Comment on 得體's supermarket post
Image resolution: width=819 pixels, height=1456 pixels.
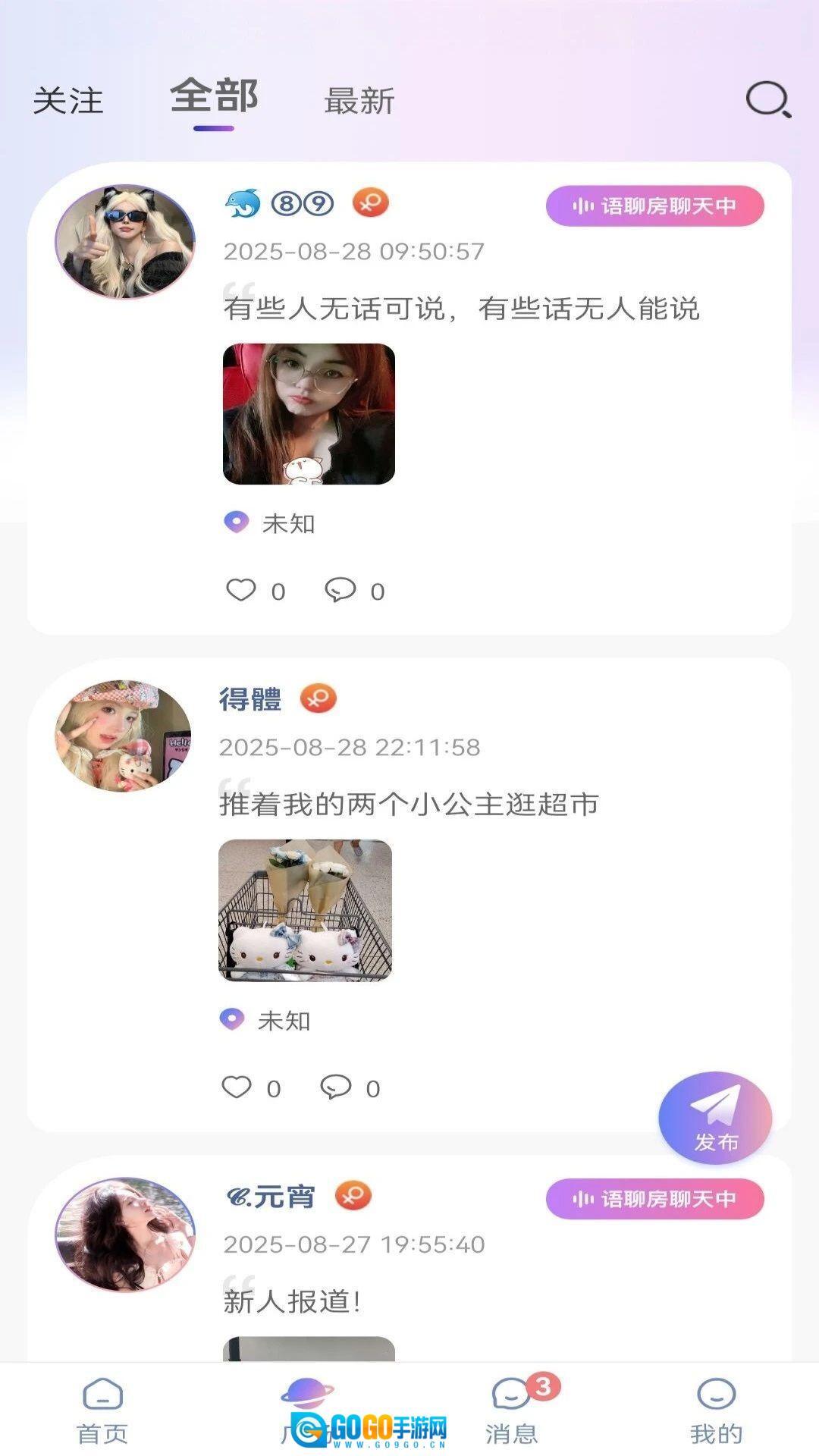point(336,1087)
